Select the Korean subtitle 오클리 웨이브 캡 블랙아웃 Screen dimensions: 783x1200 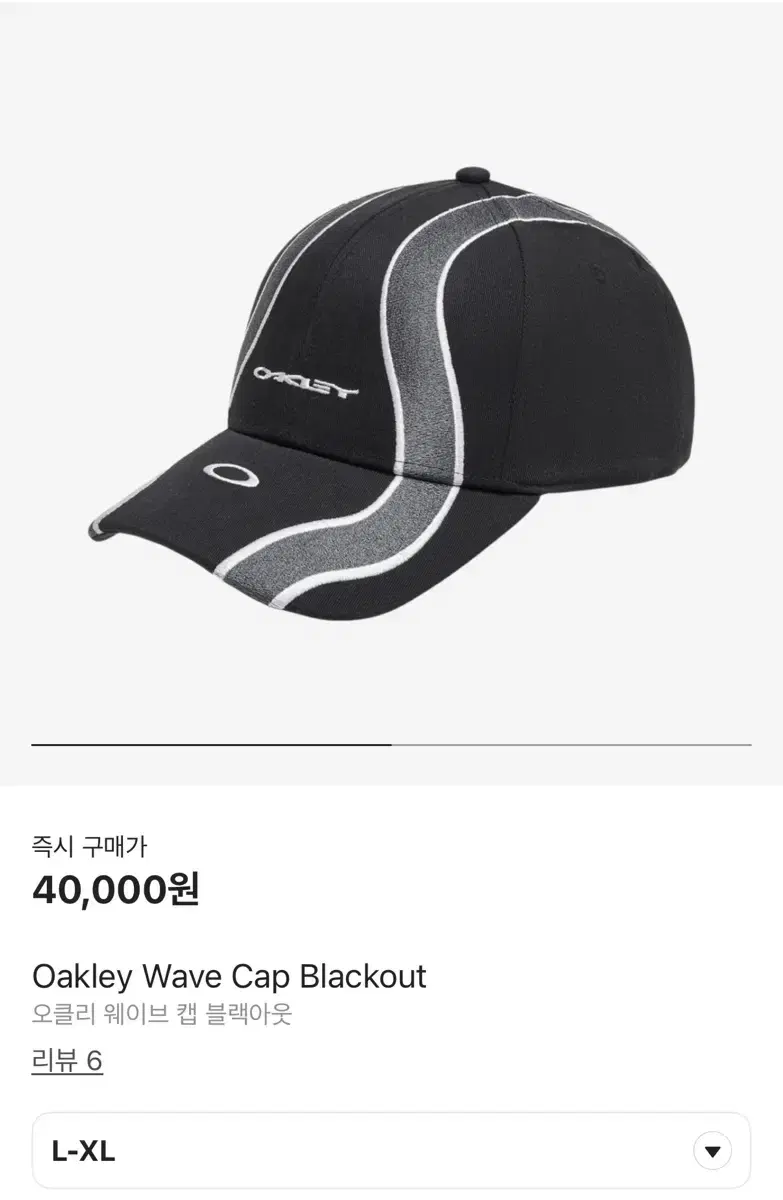[x=160, y=1013]
